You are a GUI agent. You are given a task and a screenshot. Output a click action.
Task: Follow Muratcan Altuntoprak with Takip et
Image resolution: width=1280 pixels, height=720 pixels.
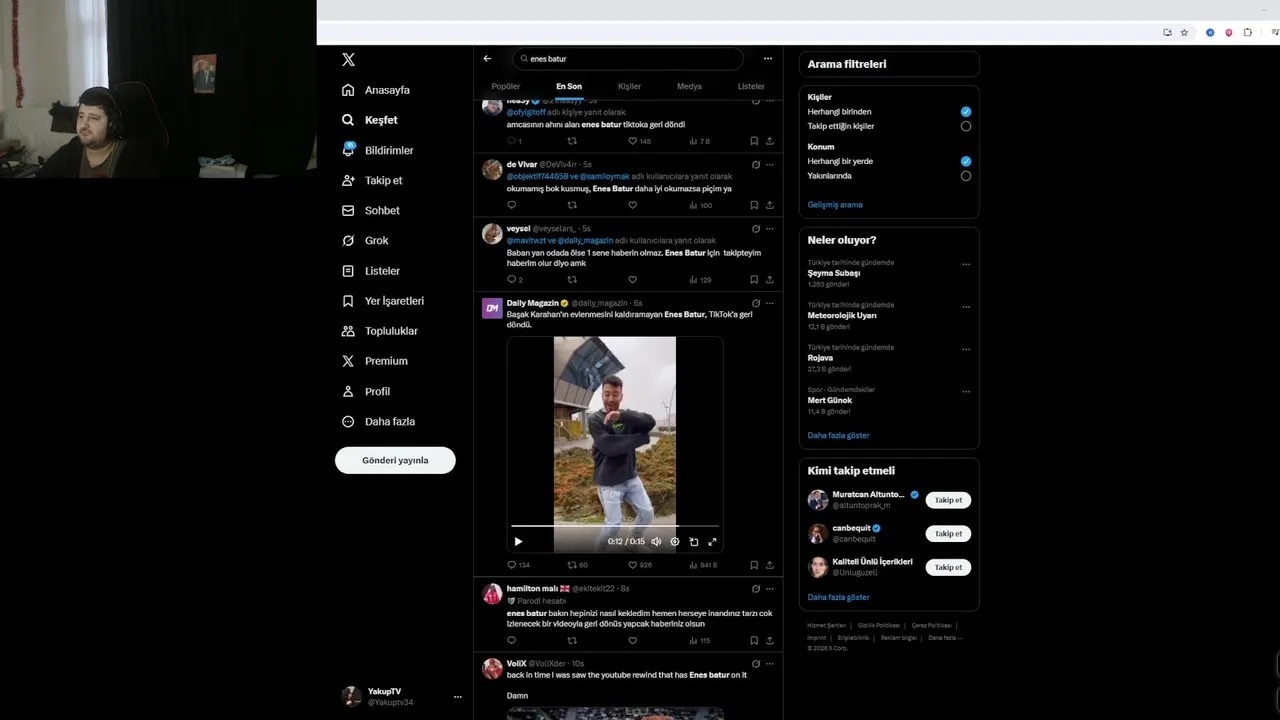coord(947,500)
